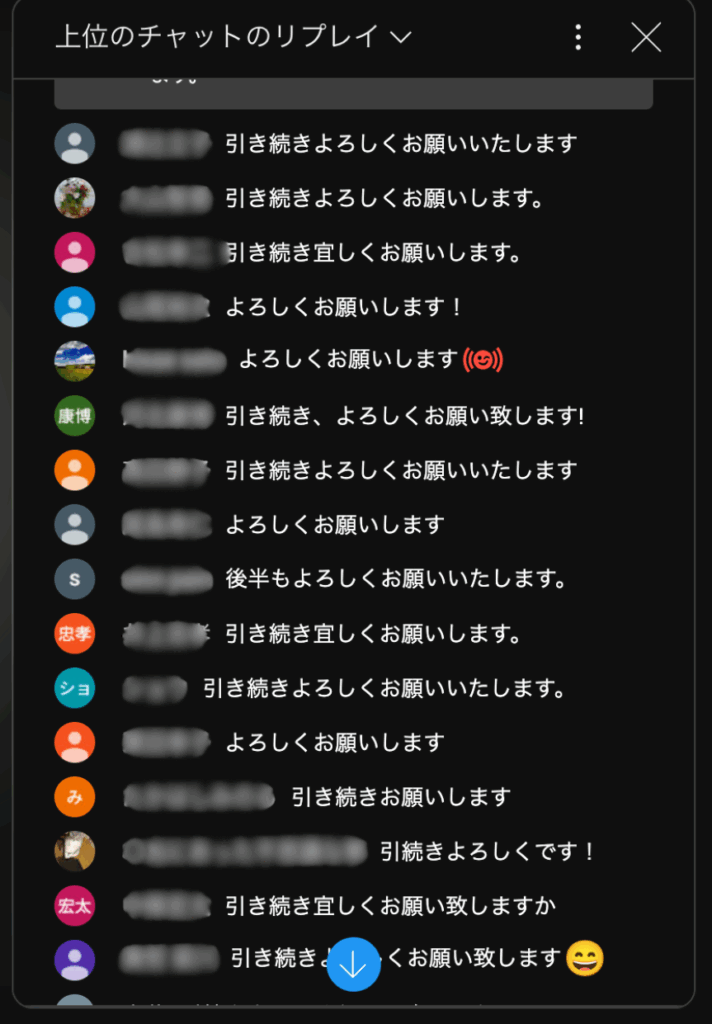Screen dimensions: 712x1024
Task: Select the message 後半もよろしくお願いいたします。
Action: click(396, 579)
